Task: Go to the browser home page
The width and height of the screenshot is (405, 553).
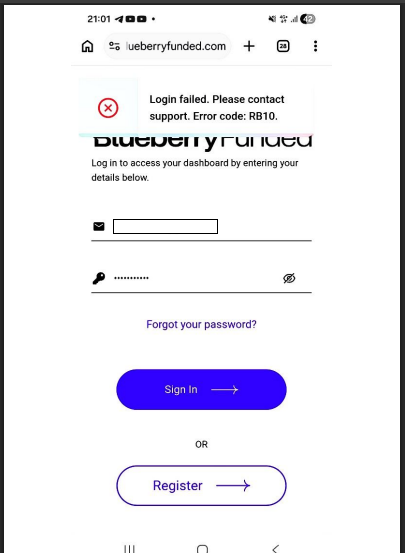Action: coord(87,46)
